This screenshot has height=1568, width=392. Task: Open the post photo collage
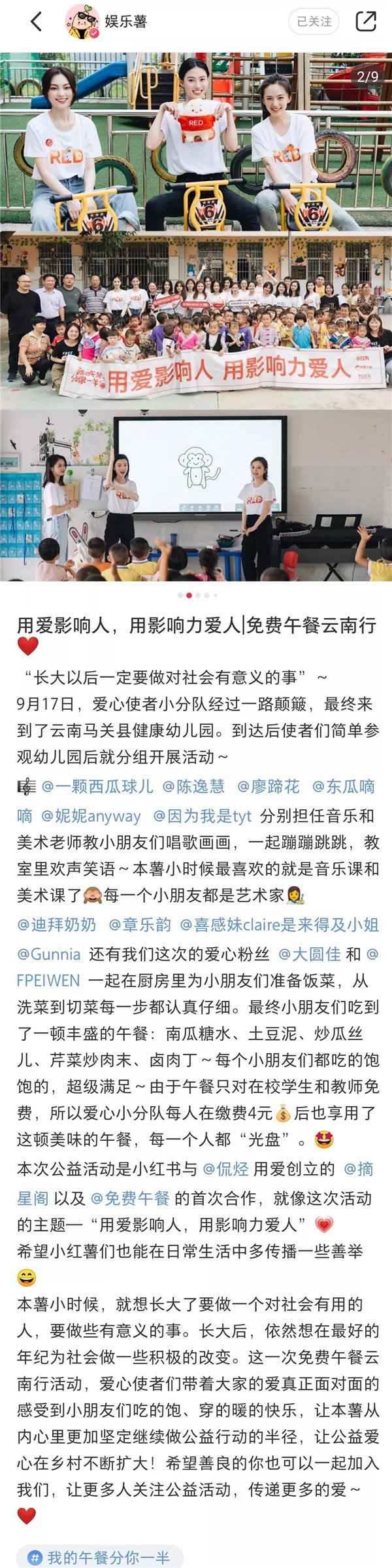196,317
